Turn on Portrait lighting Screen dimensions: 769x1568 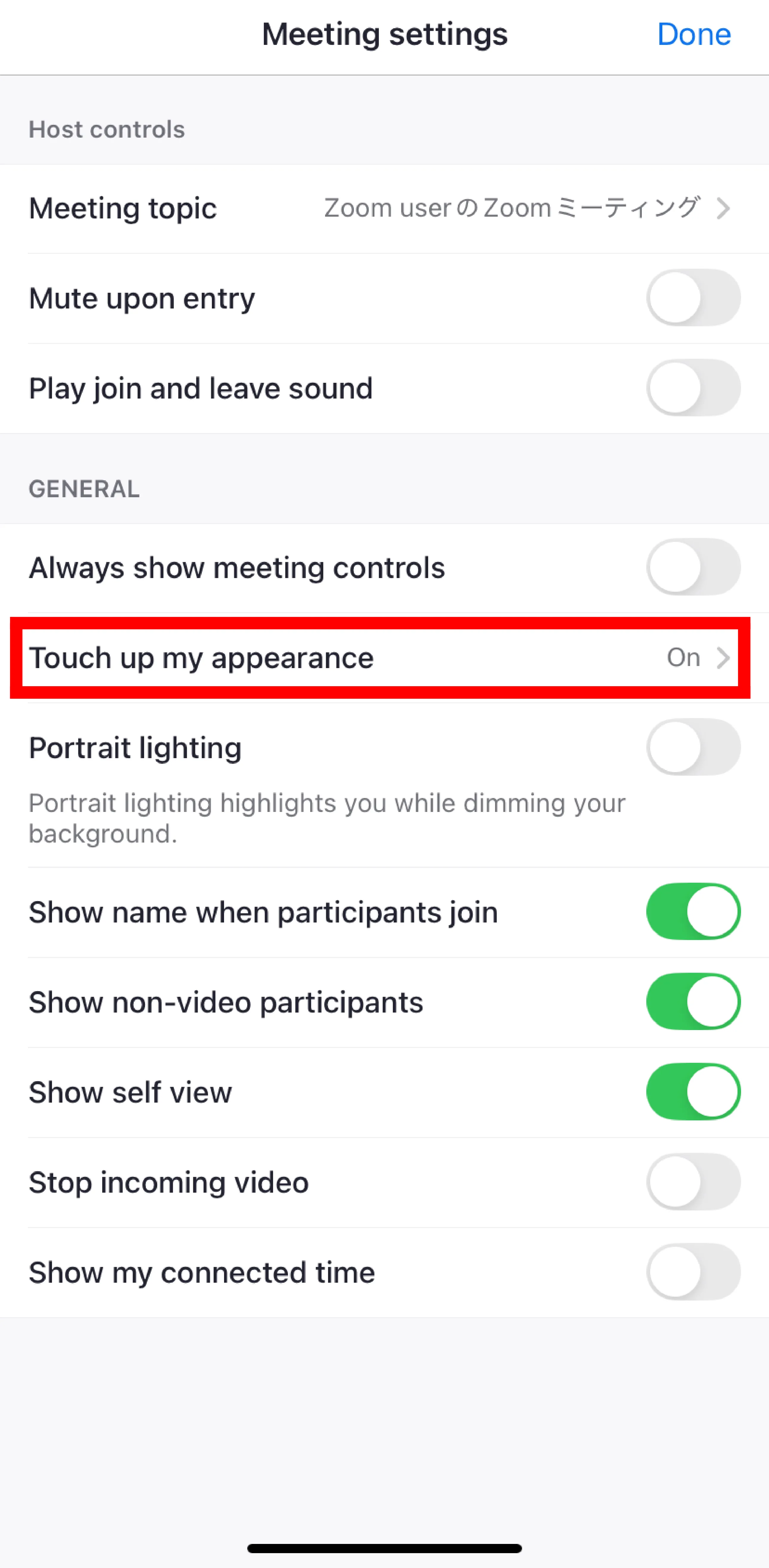693,747
